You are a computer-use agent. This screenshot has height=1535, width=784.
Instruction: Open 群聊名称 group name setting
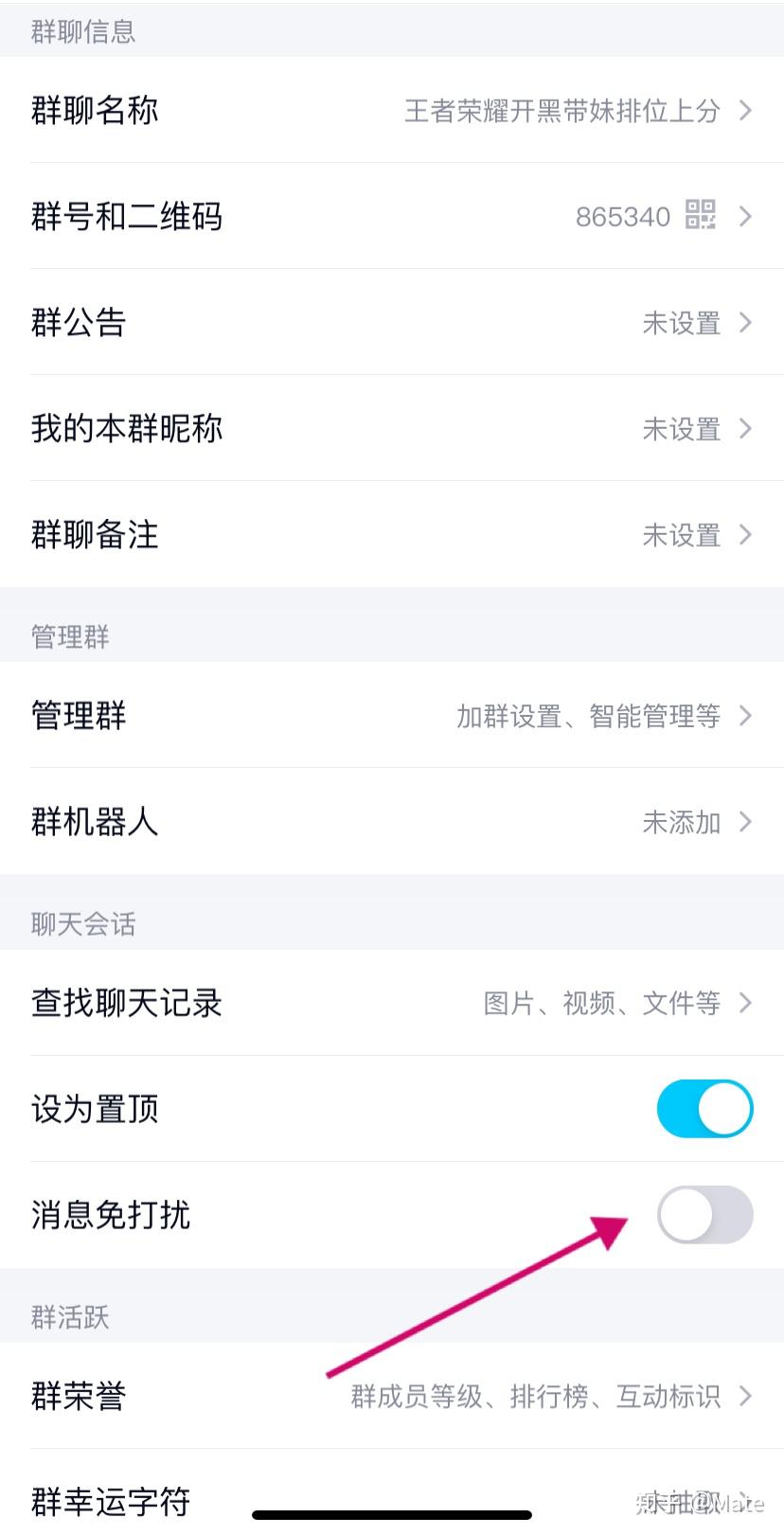(x=392, y=111)
